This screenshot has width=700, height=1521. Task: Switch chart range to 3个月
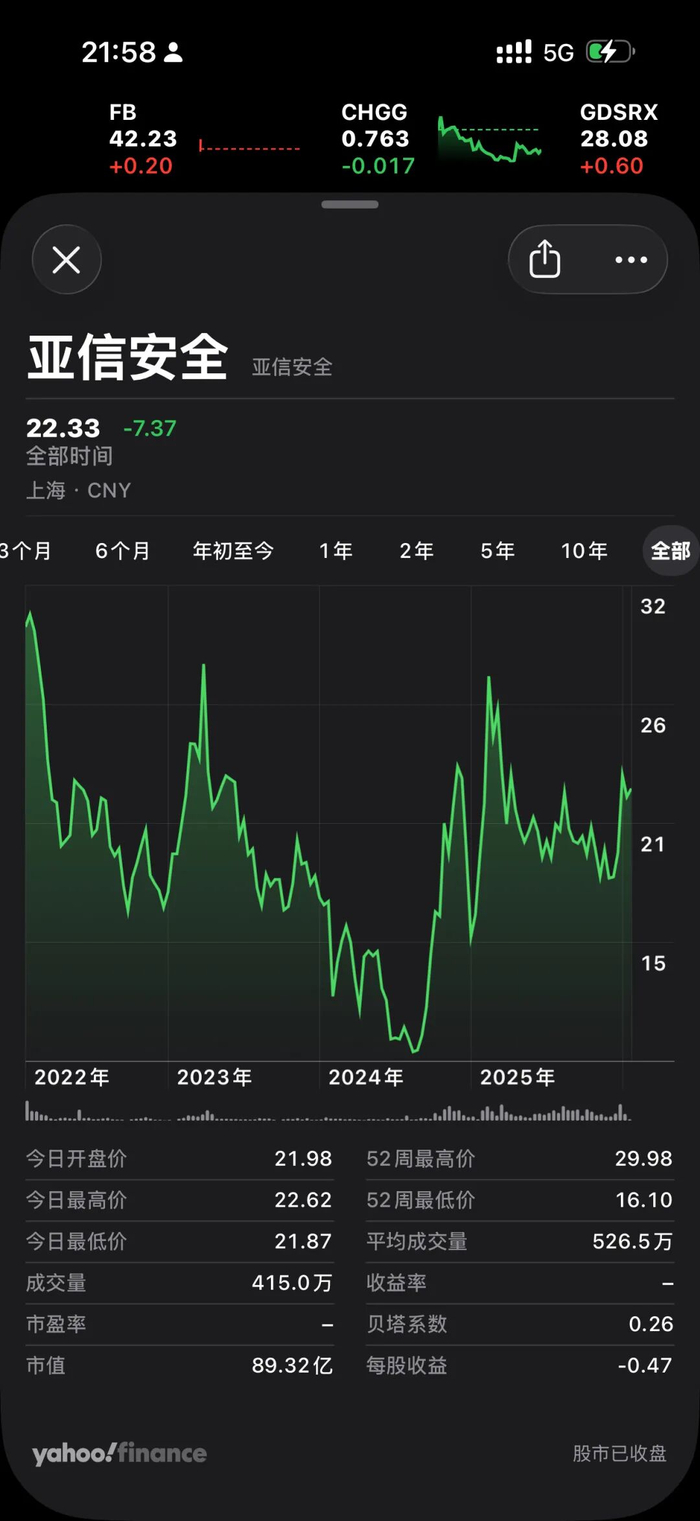(26, 550)
